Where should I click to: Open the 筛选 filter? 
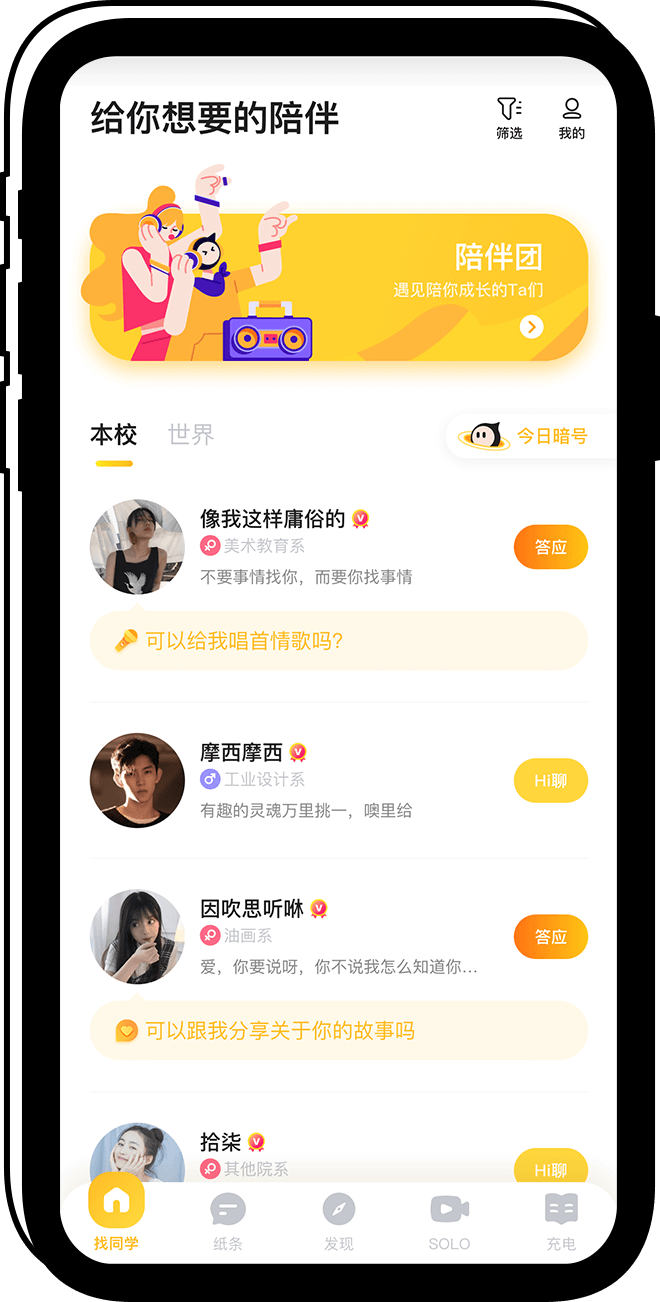(509, 118)
